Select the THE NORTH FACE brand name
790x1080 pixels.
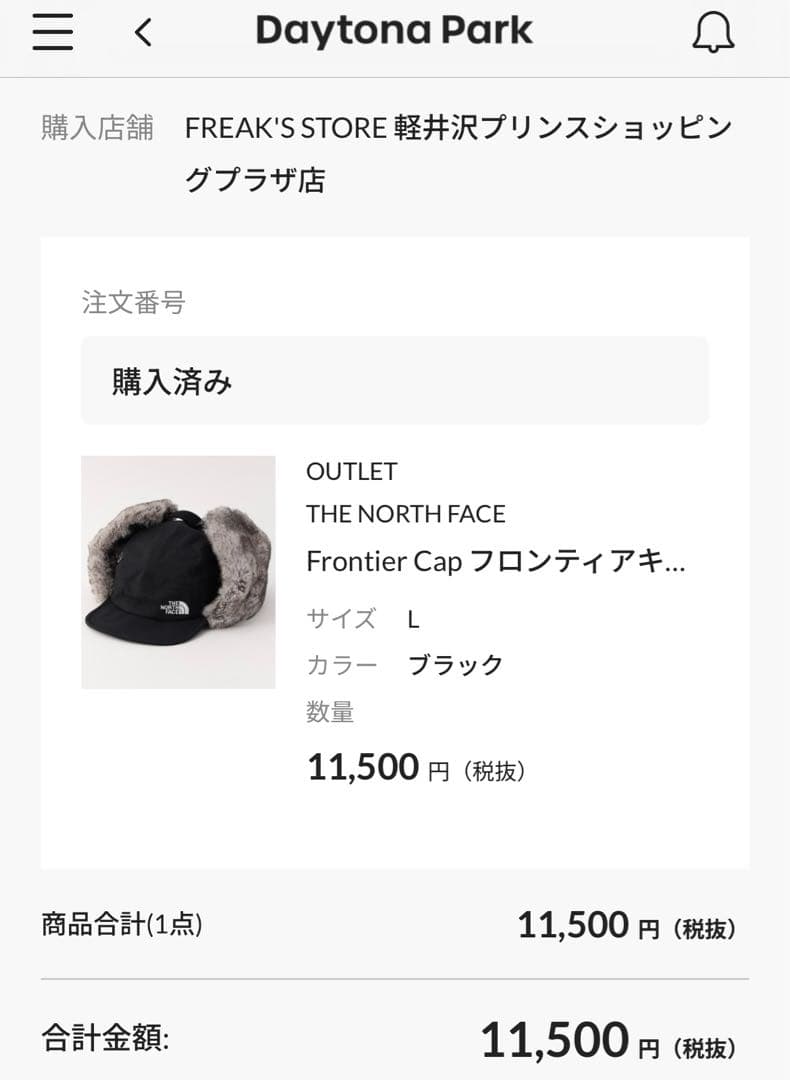404,514
